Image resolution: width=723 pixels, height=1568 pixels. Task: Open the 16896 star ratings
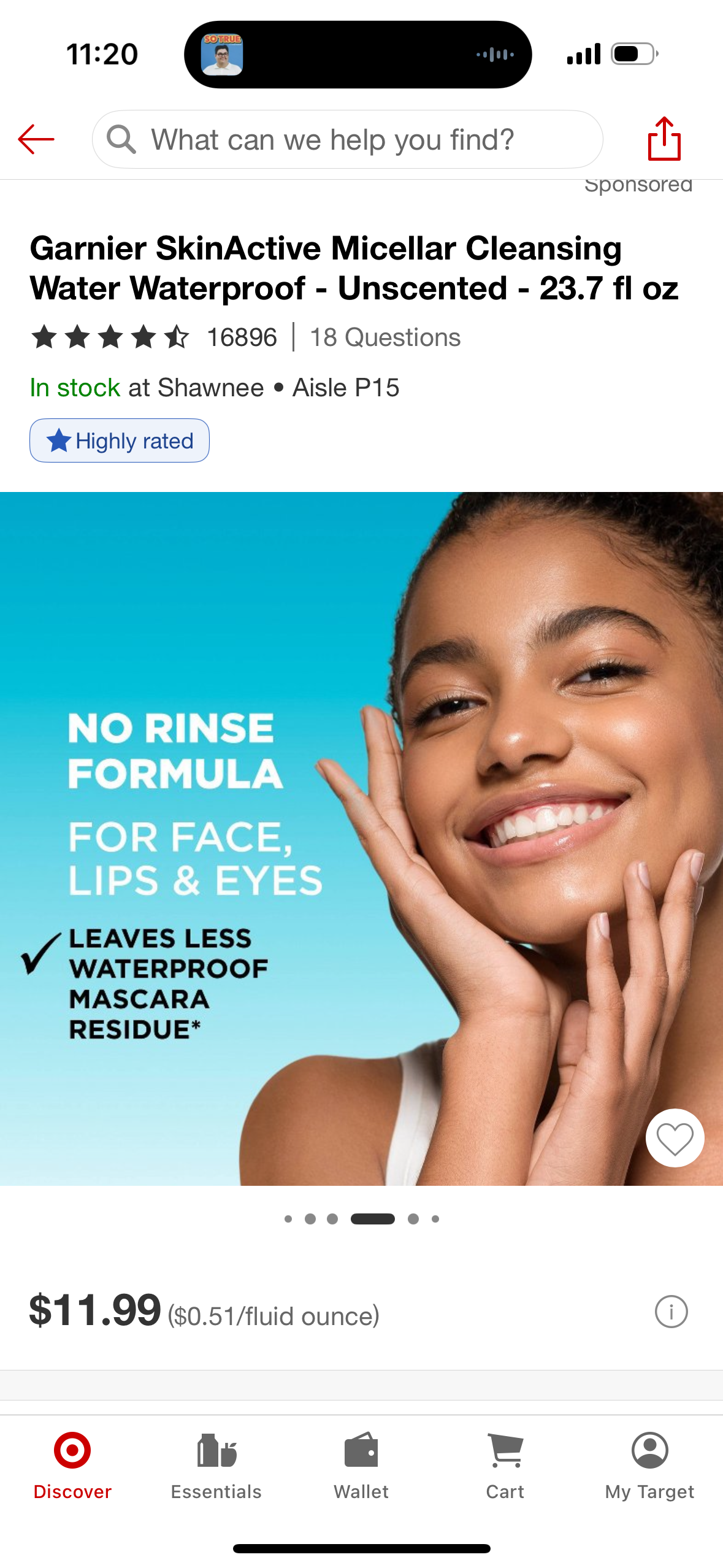(153, 337)
